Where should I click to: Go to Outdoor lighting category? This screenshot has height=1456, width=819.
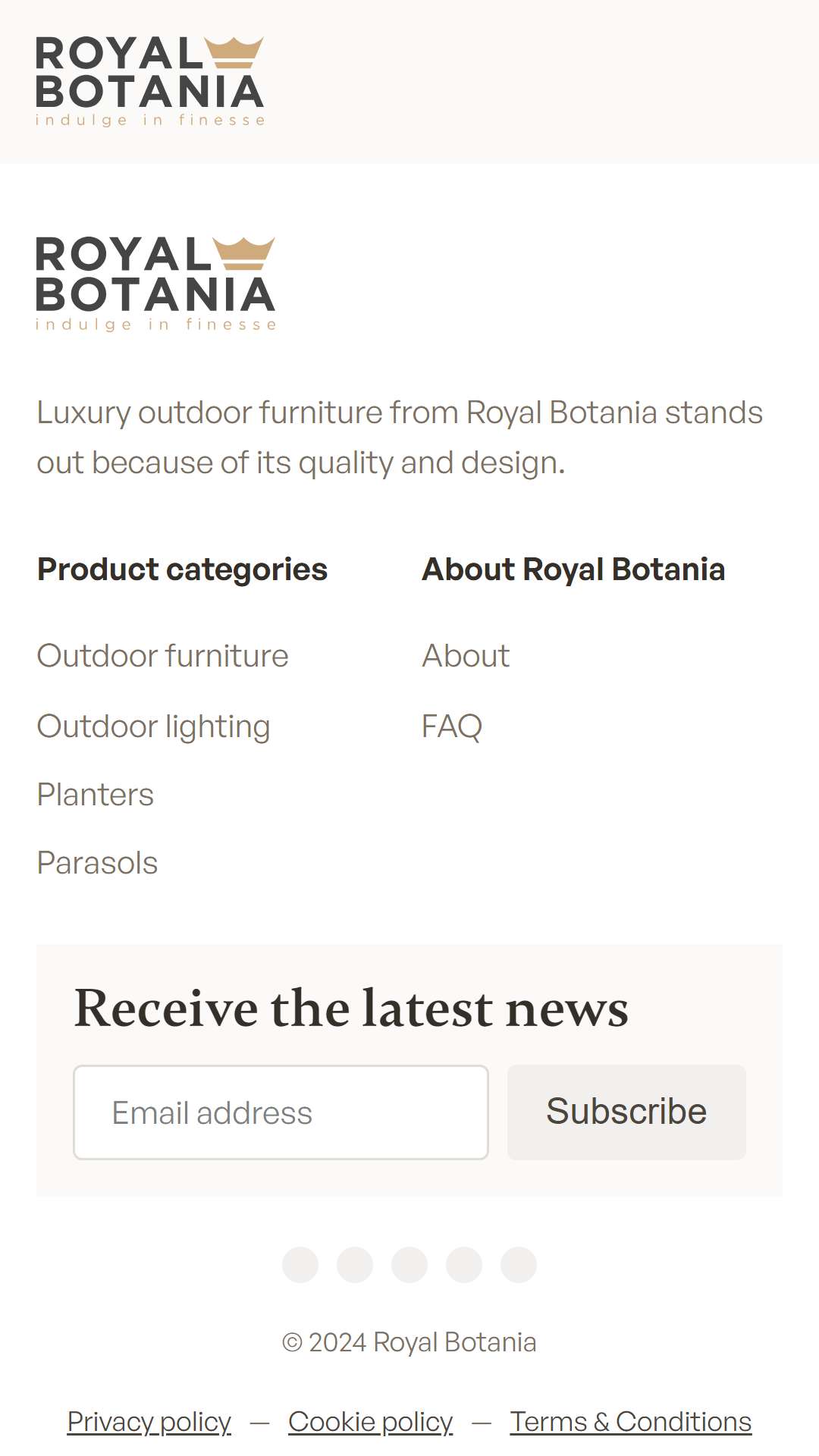point(153,726)
